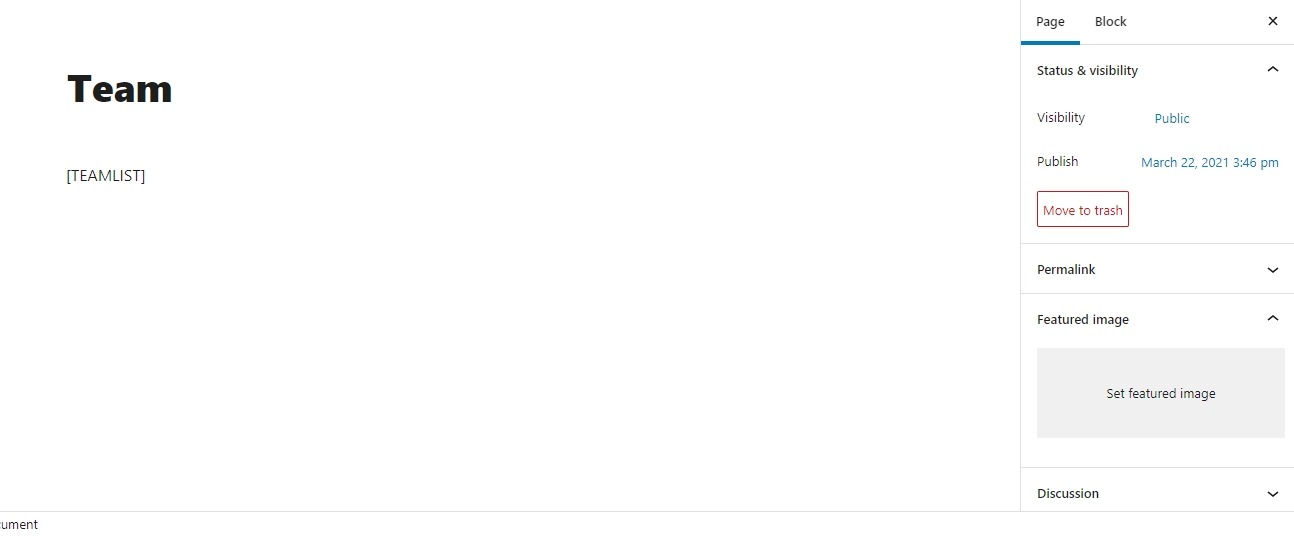Switch to the Block tab
1294x536 pixels.
pyautogui.click(x=1110, y=22)
